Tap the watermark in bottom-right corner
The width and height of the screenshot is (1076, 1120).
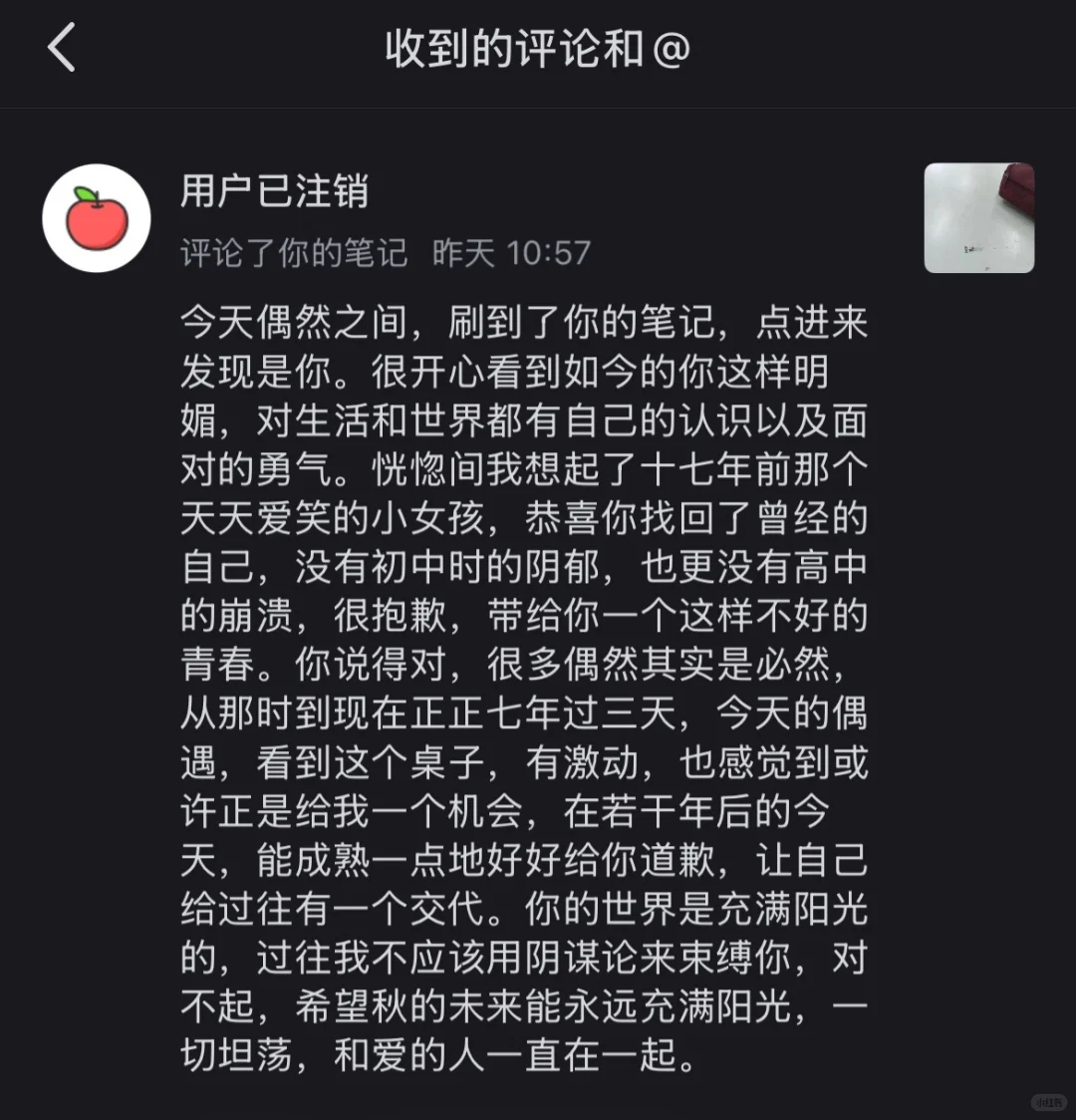coord(1050,1104)
